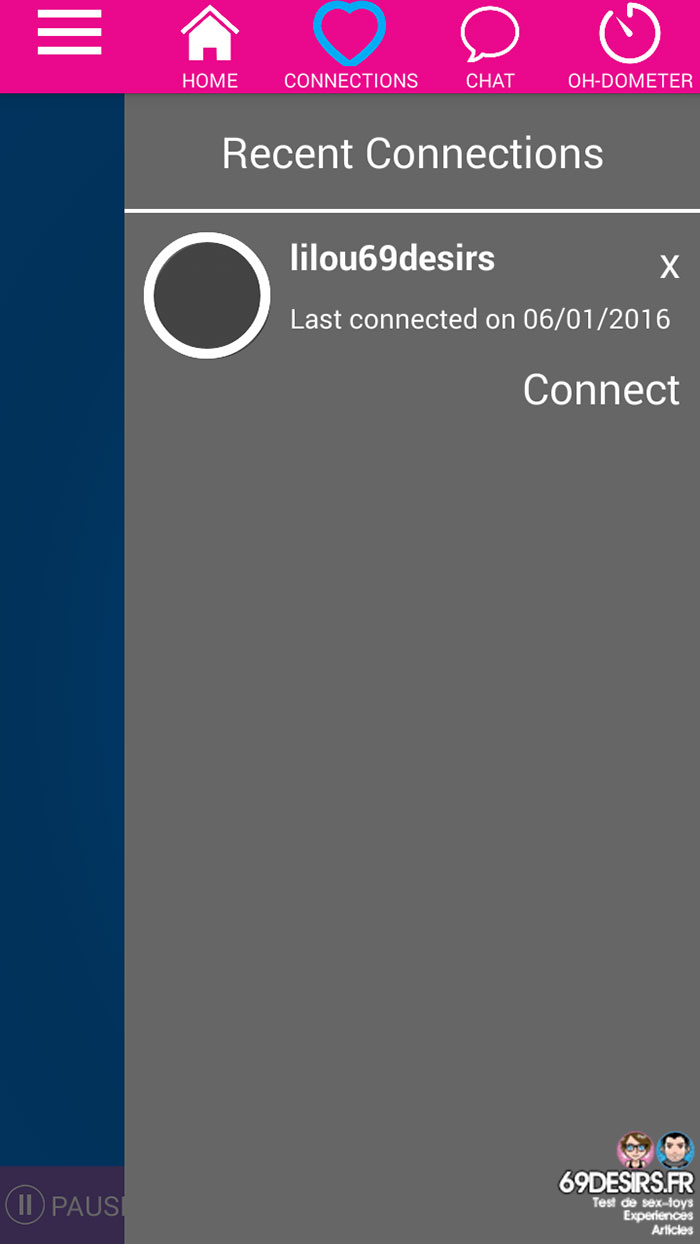Remove lilou69desirs from recent connections
700x1244 pixels.
point(669,266)
